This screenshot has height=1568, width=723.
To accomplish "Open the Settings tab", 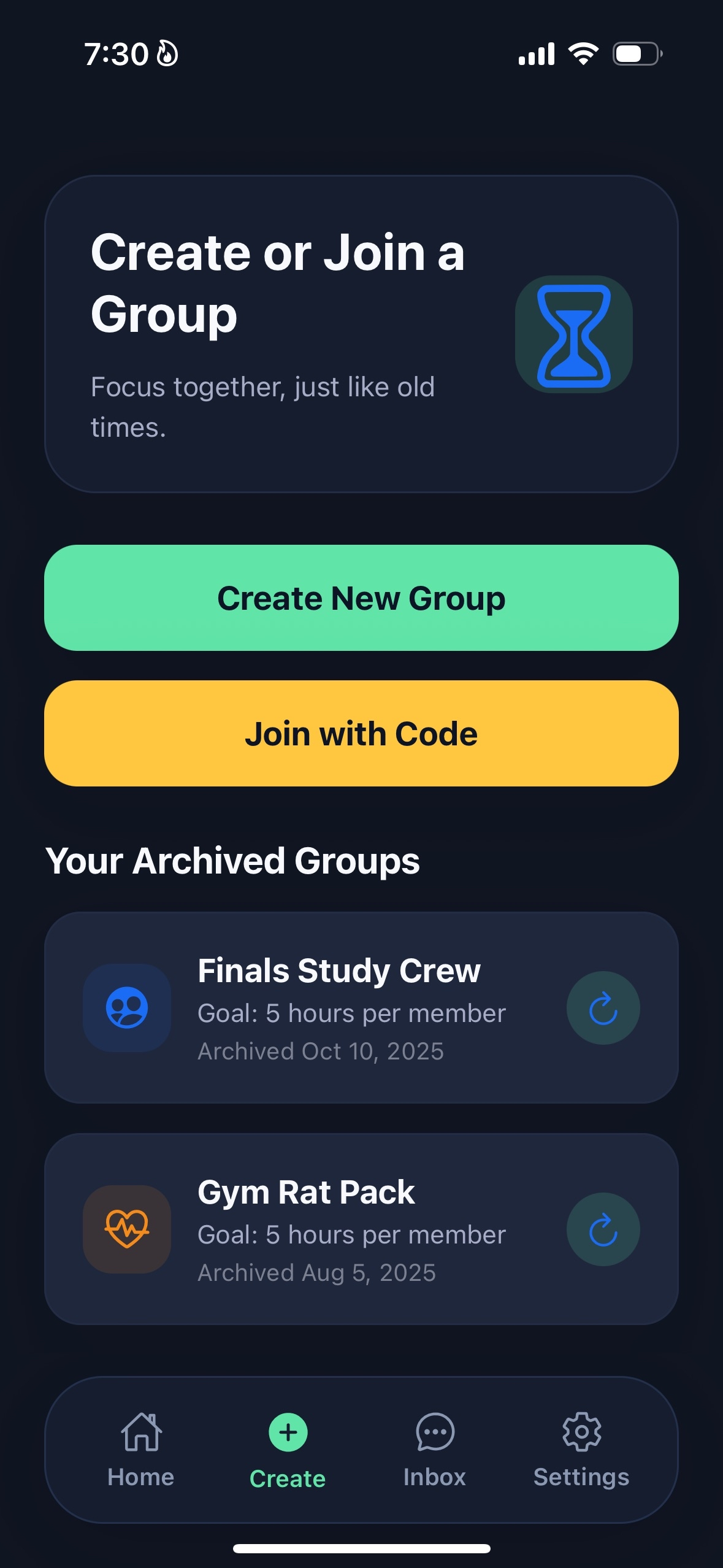I will pos(581,1450).
